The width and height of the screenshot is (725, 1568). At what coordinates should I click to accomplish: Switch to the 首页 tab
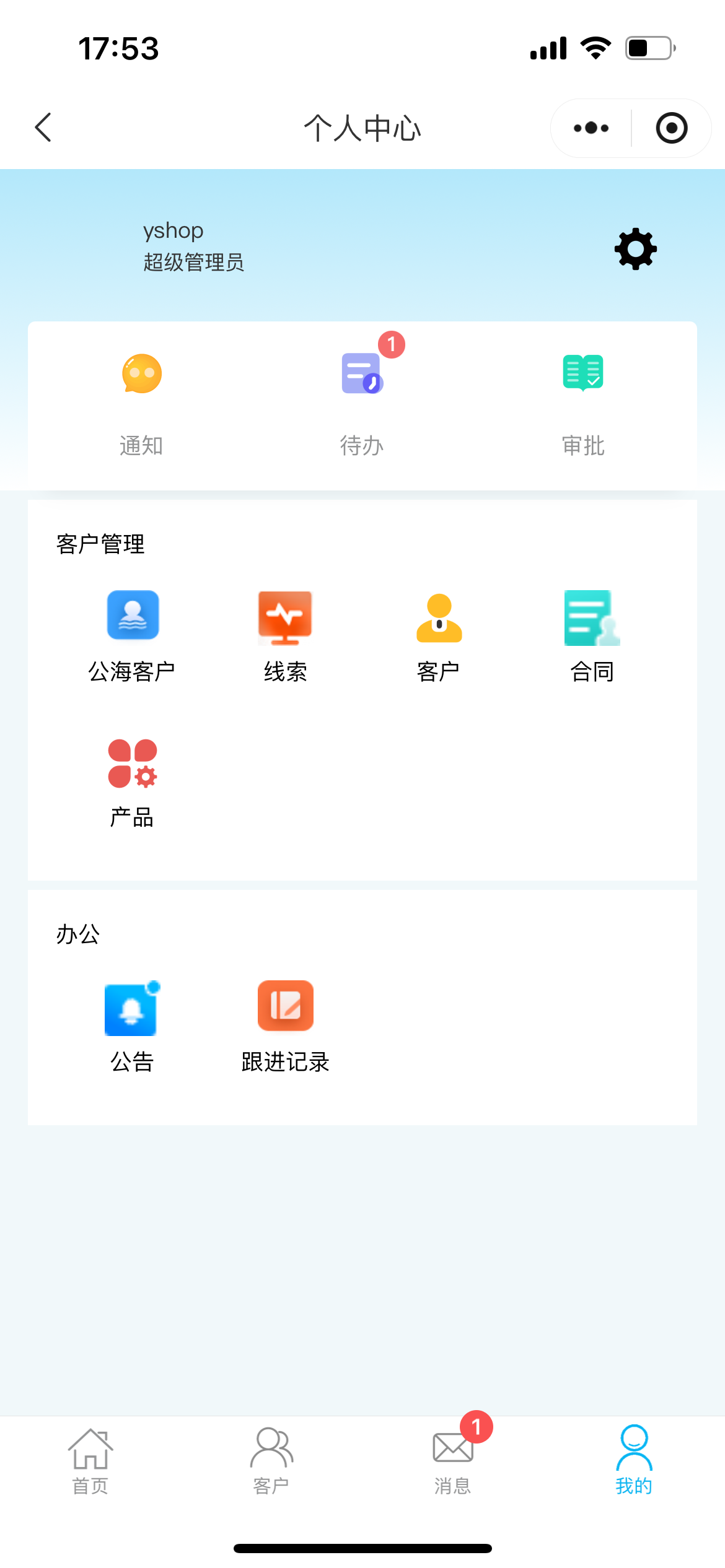point(90,1460)
